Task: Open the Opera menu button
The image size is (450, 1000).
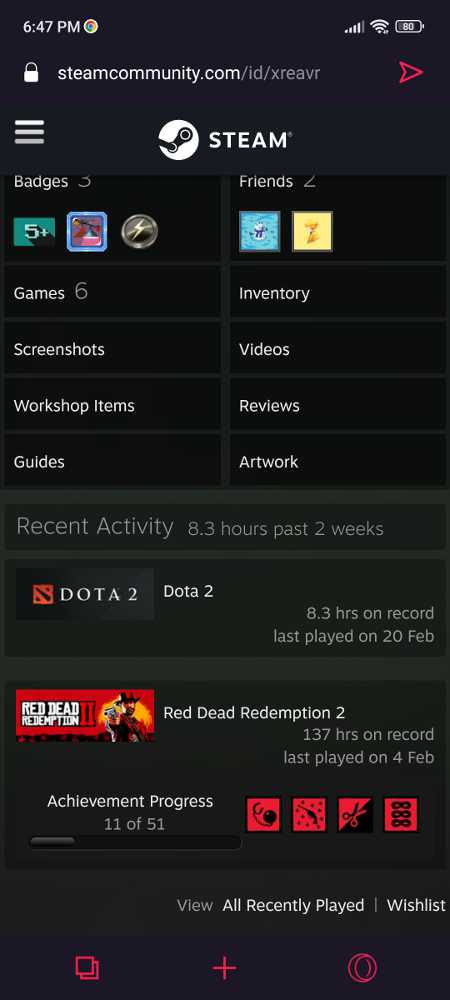Action: [x=362, y=967]
